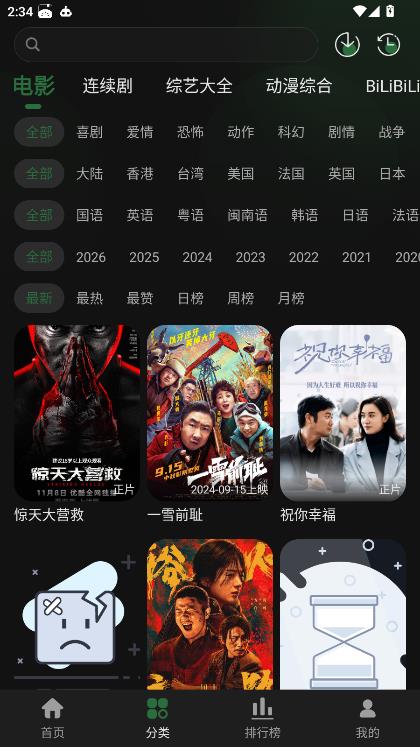Sort by 最热

coord(90,298)
